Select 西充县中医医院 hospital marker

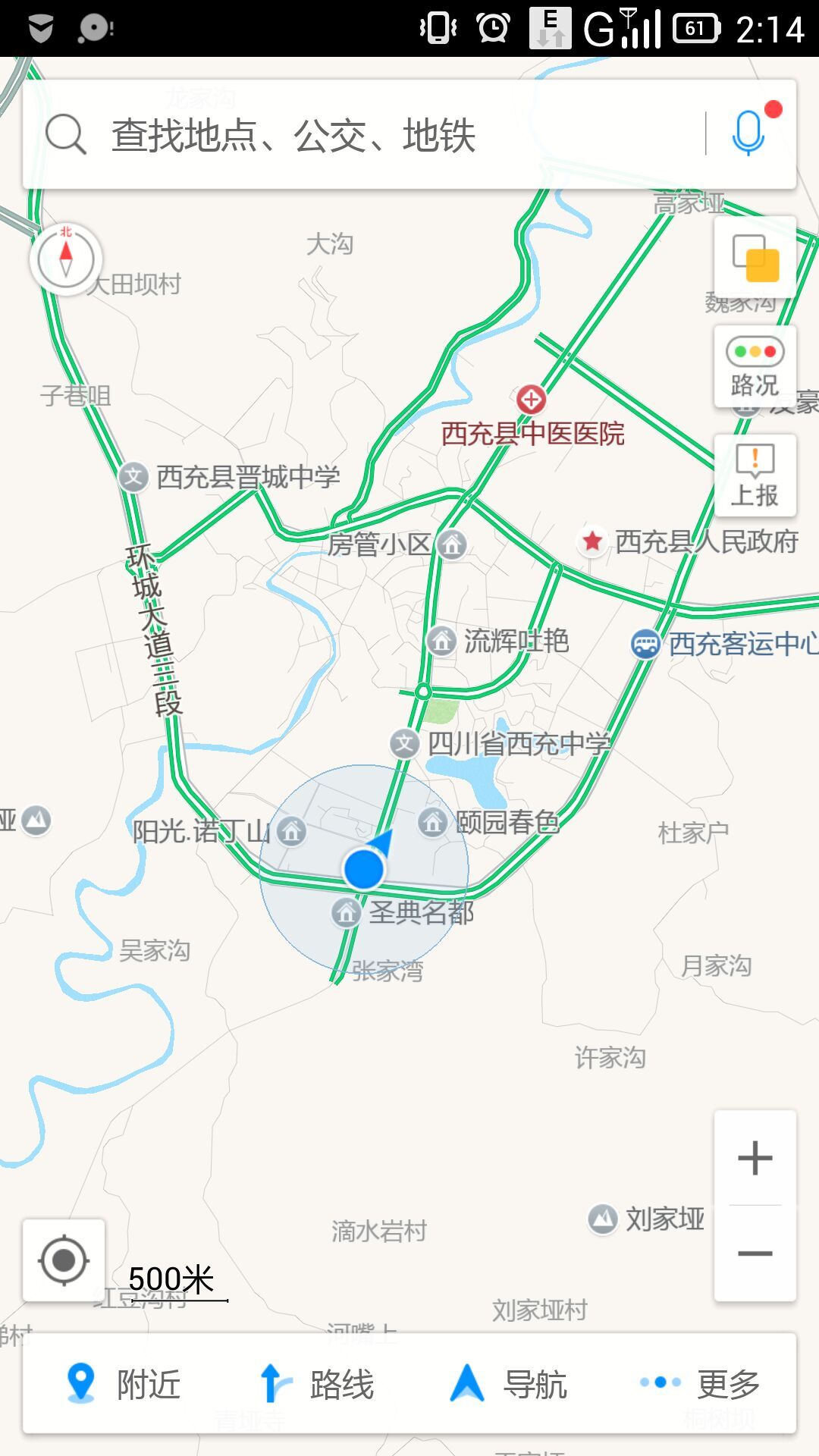(531, 399)
